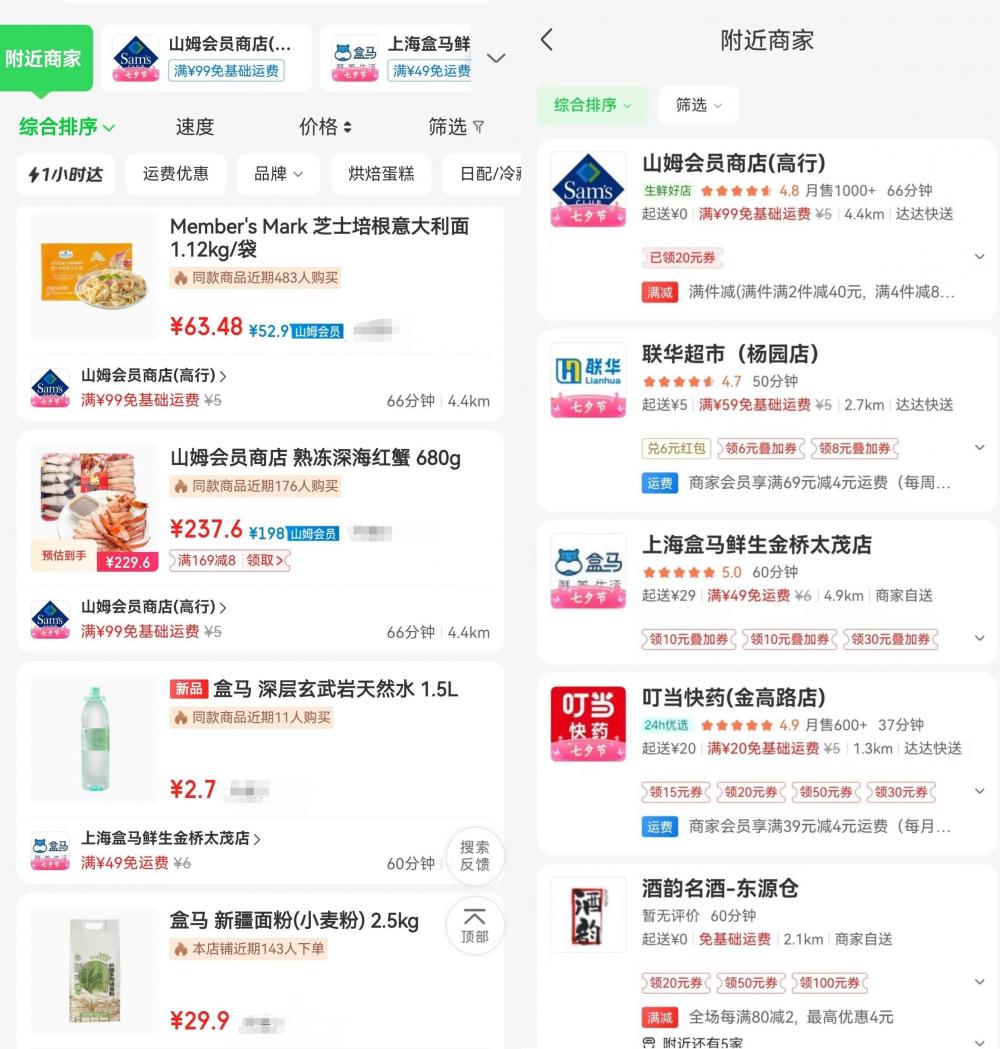Open the 熟冻深海红蟹 680g product

(x=315, y=459)
